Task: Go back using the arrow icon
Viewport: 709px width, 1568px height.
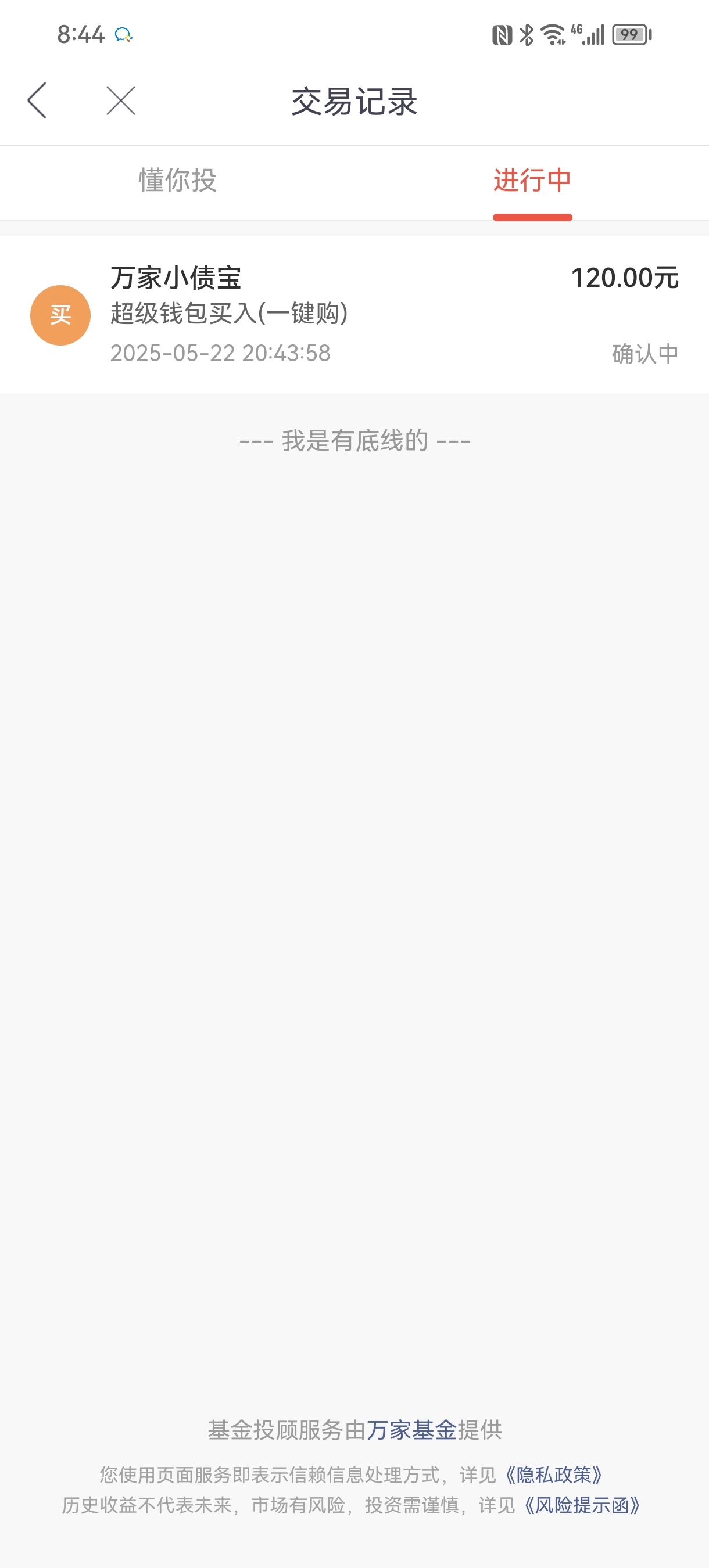Action: 37,100
